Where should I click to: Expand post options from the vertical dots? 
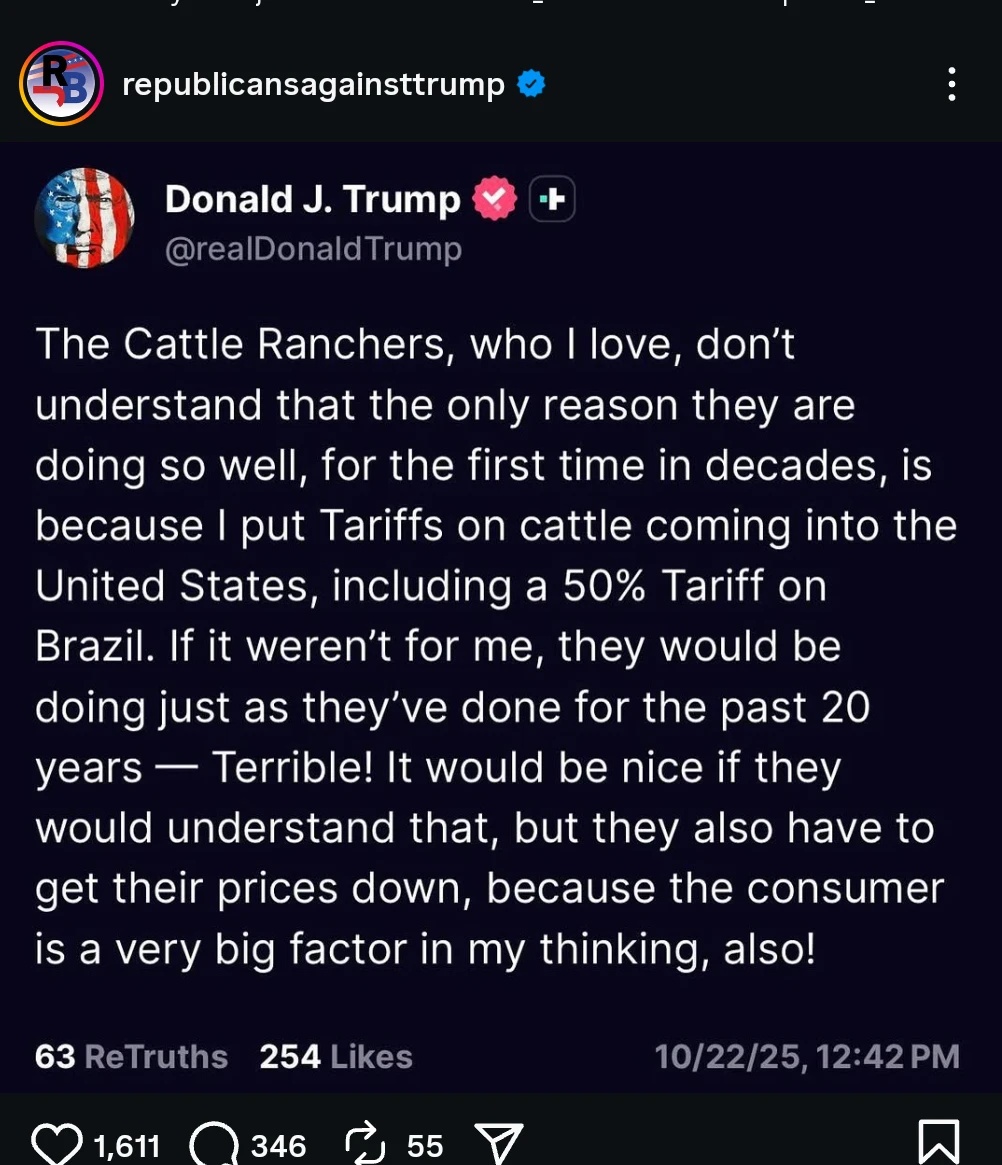950,84
